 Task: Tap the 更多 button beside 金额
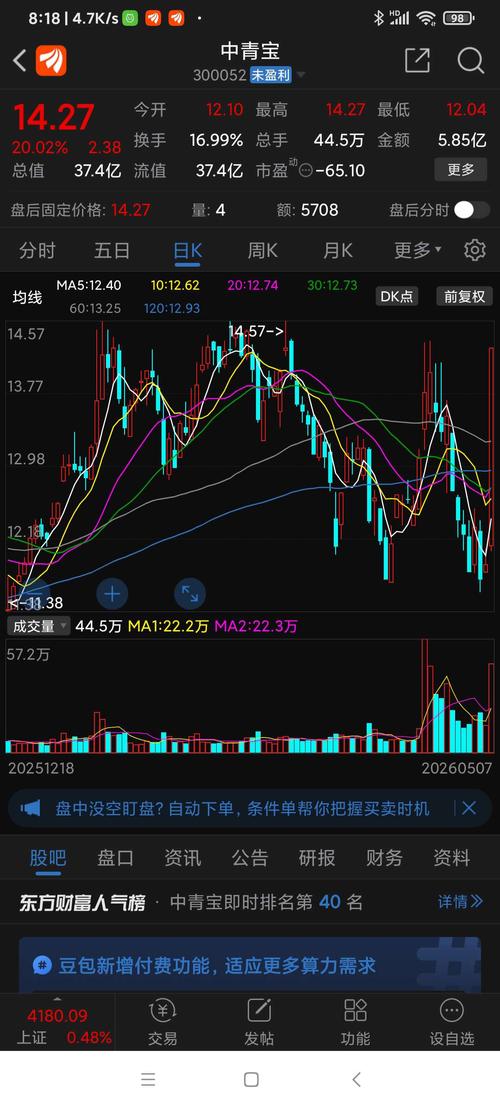[460, 169]
